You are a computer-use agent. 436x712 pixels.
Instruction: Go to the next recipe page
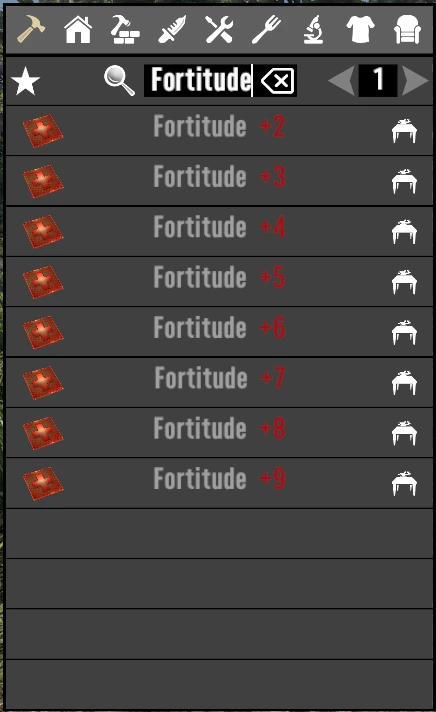click(x=415, y=81)
